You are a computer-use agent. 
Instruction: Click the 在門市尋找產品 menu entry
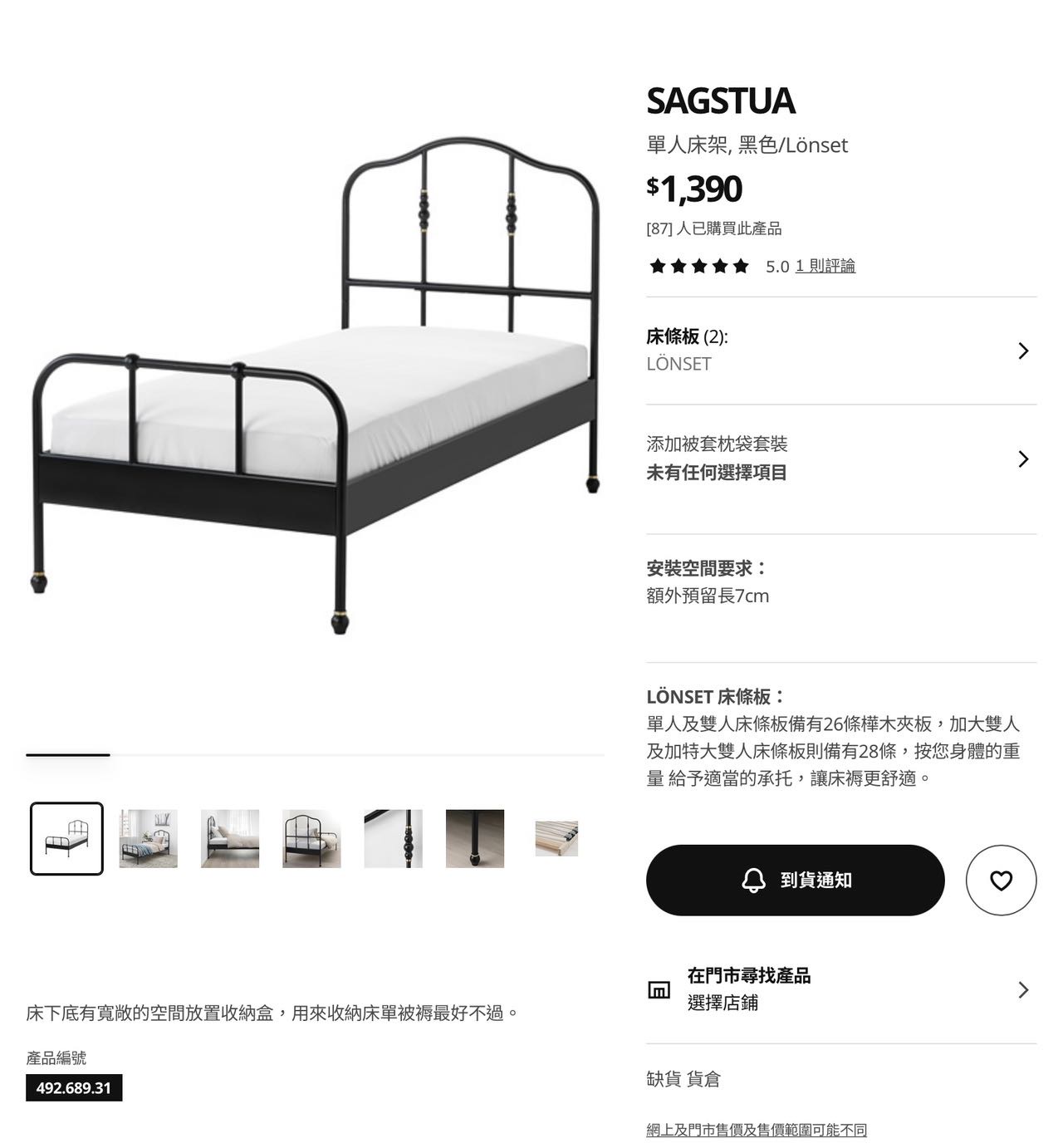(x=750, y=976)
